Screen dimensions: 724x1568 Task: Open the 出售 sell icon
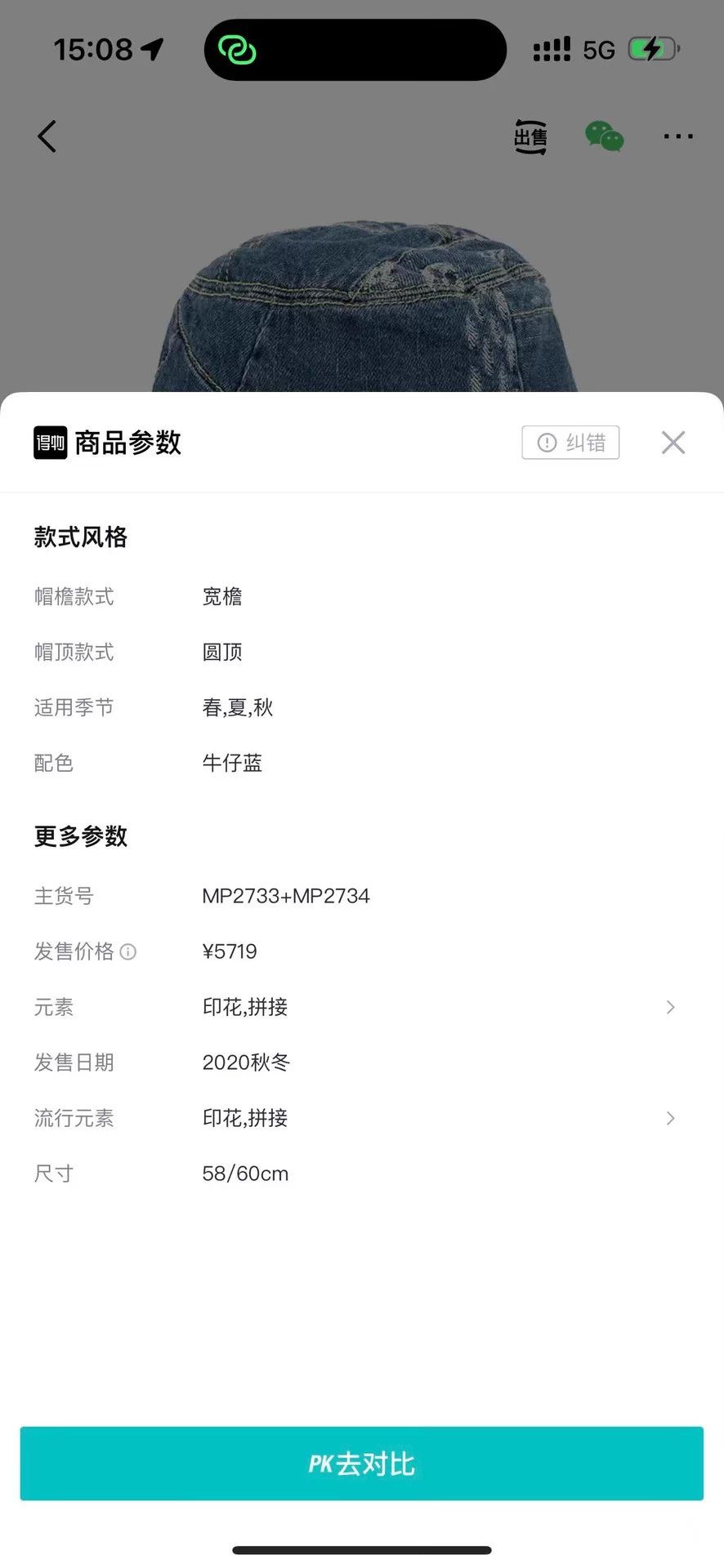click(x=530, y=137)
